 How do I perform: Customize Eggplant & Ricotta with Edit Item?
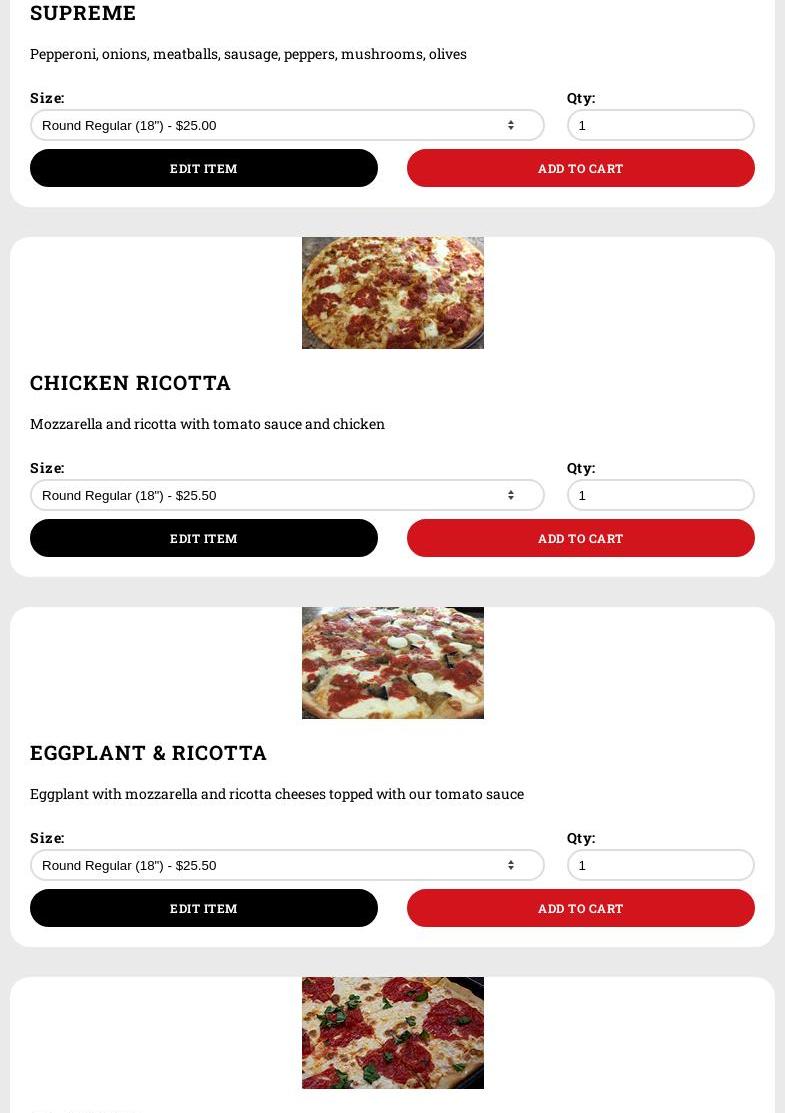pyautogui.click(x=204, y=908)
